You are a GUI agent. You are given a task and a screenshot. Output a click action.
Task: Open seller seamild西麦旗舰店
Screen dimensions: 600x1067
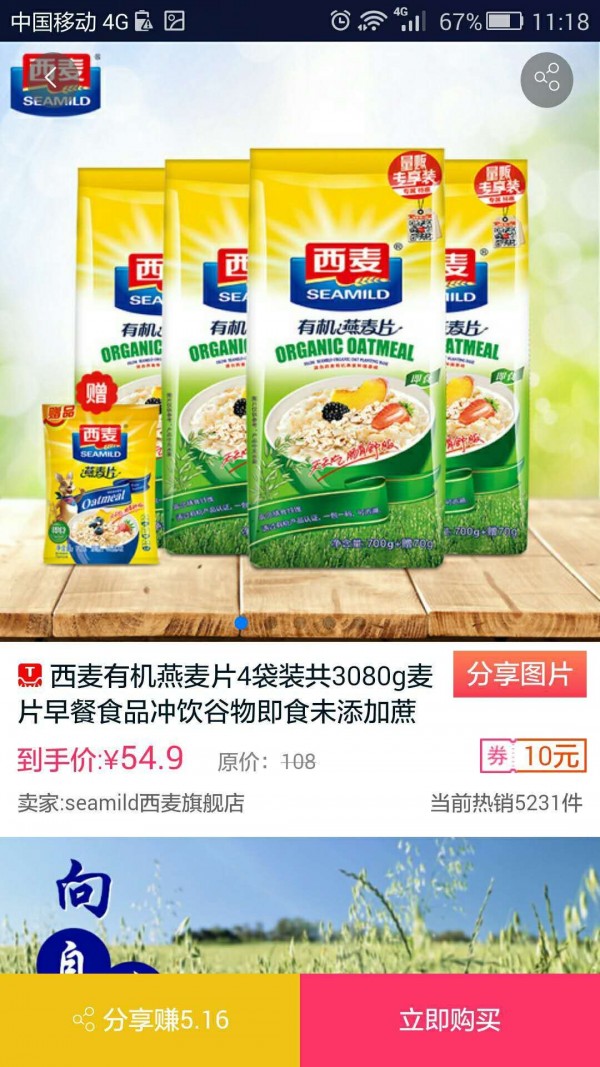tap(130, 803)
